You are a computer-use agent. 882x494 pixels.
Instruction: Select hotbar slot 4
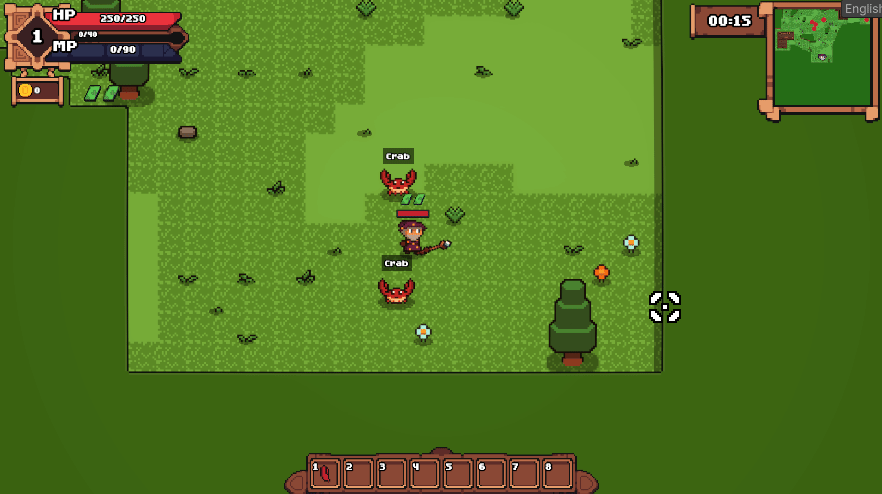(x=424, y=473)
